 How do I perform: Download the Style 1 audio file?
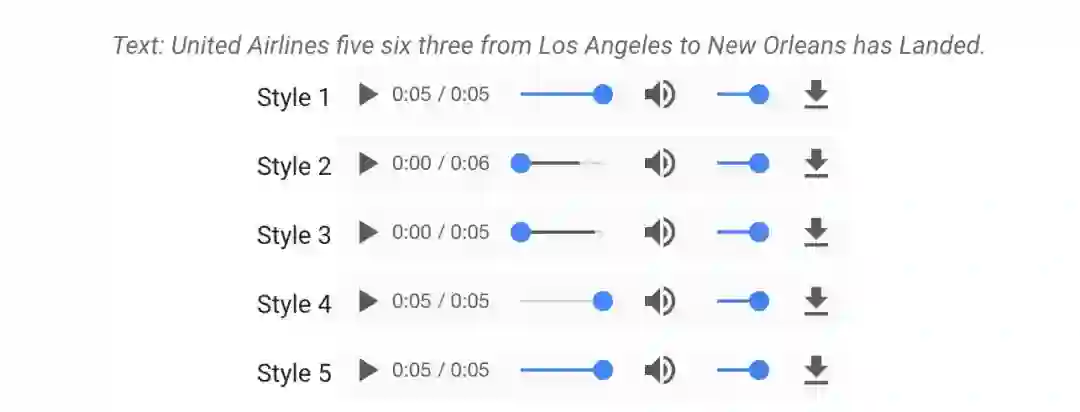(817, 95)
